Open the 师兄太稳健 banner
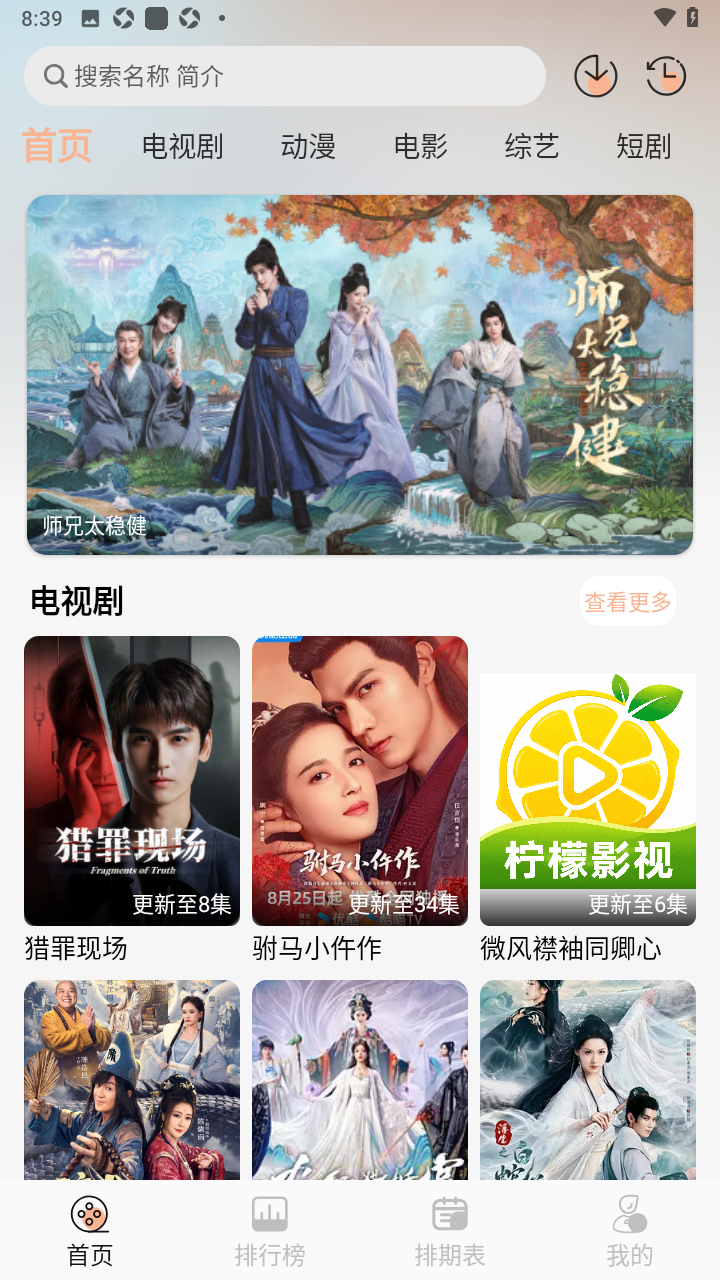Screen dimensions: 720x1280 click(x=360, y=375)
